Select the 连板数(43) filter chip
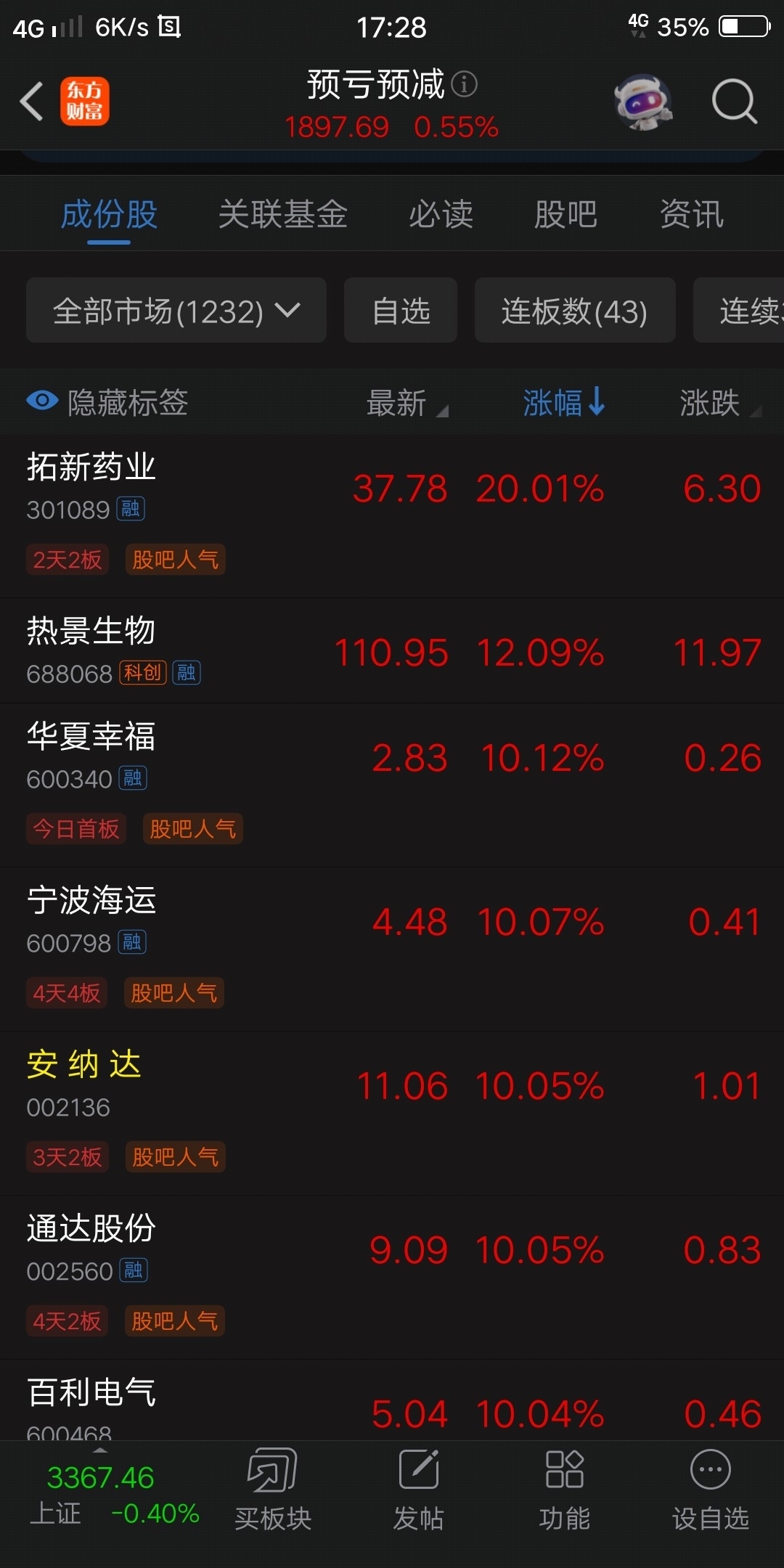The image size is (784, 1568). point(575,310)
